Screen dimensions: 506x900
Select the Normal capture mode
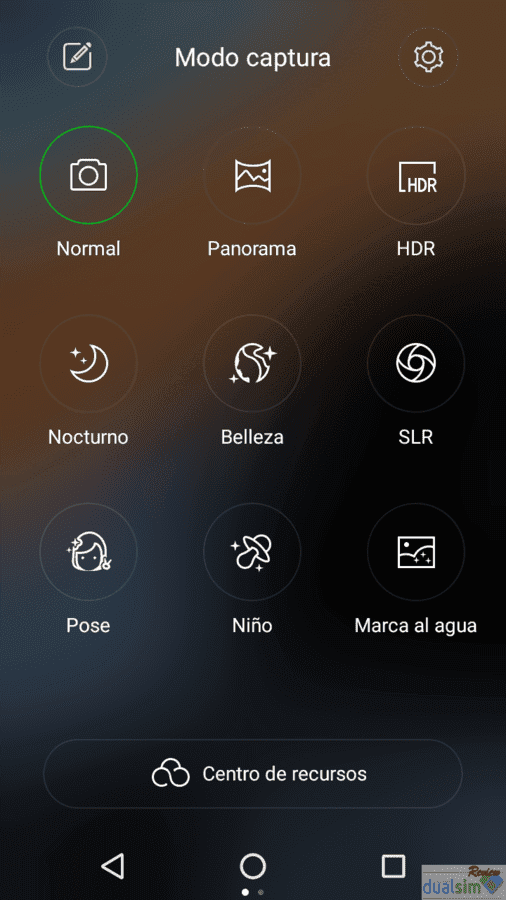coord(88,175)
